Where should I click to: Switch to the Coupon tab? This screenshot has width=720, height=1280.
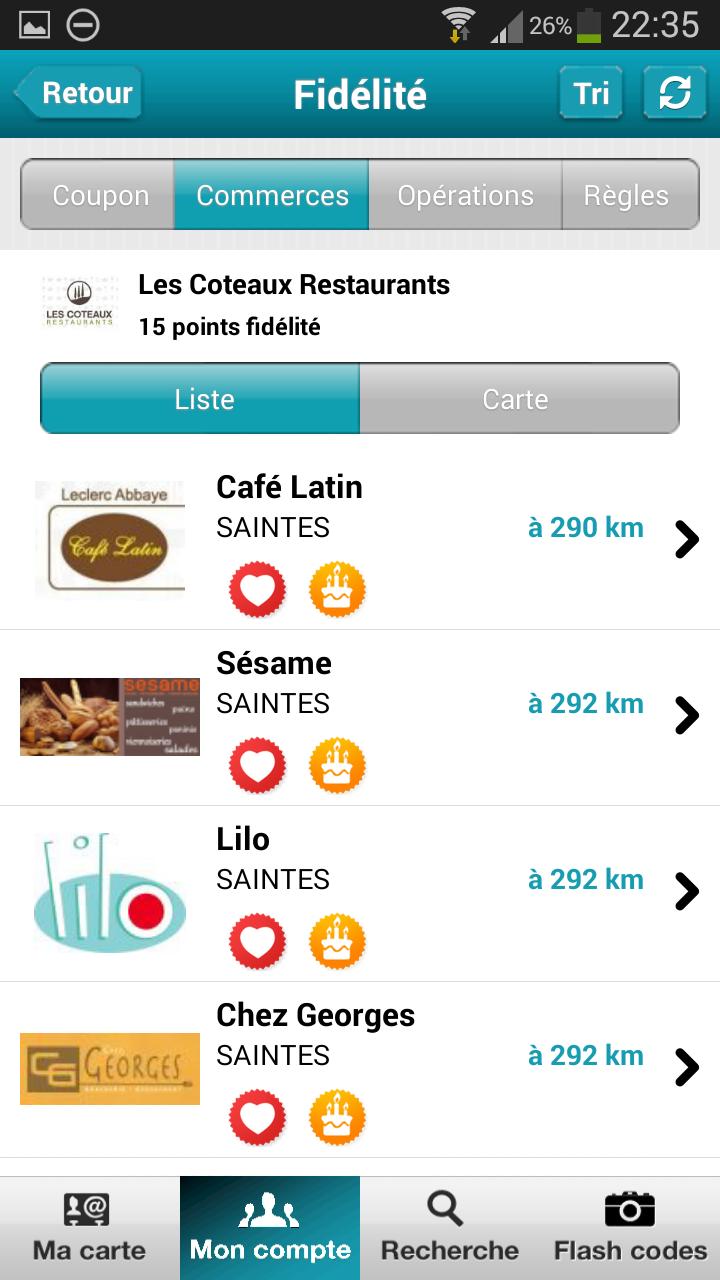[100, 195]
